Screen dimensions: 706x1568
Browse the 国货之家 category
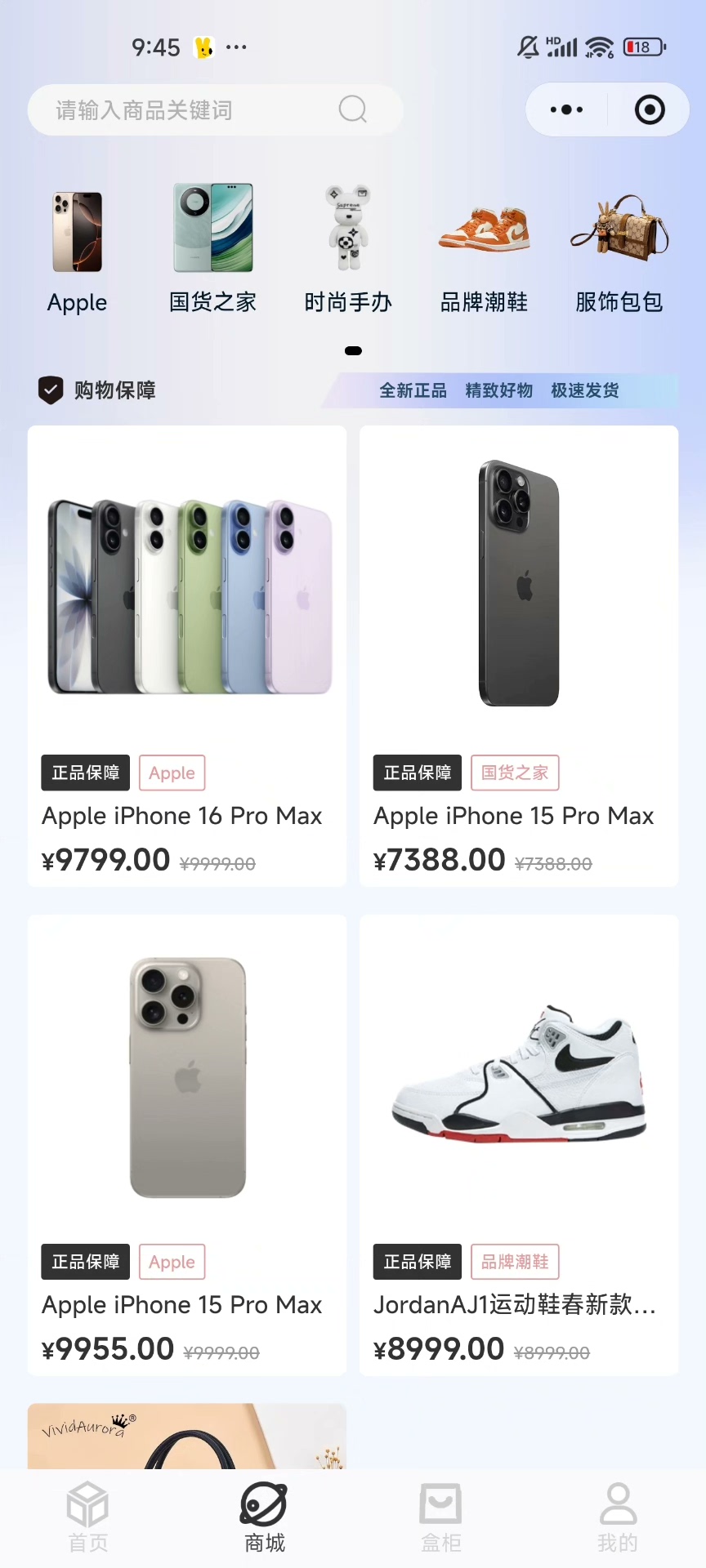click(x=212, y=249)
